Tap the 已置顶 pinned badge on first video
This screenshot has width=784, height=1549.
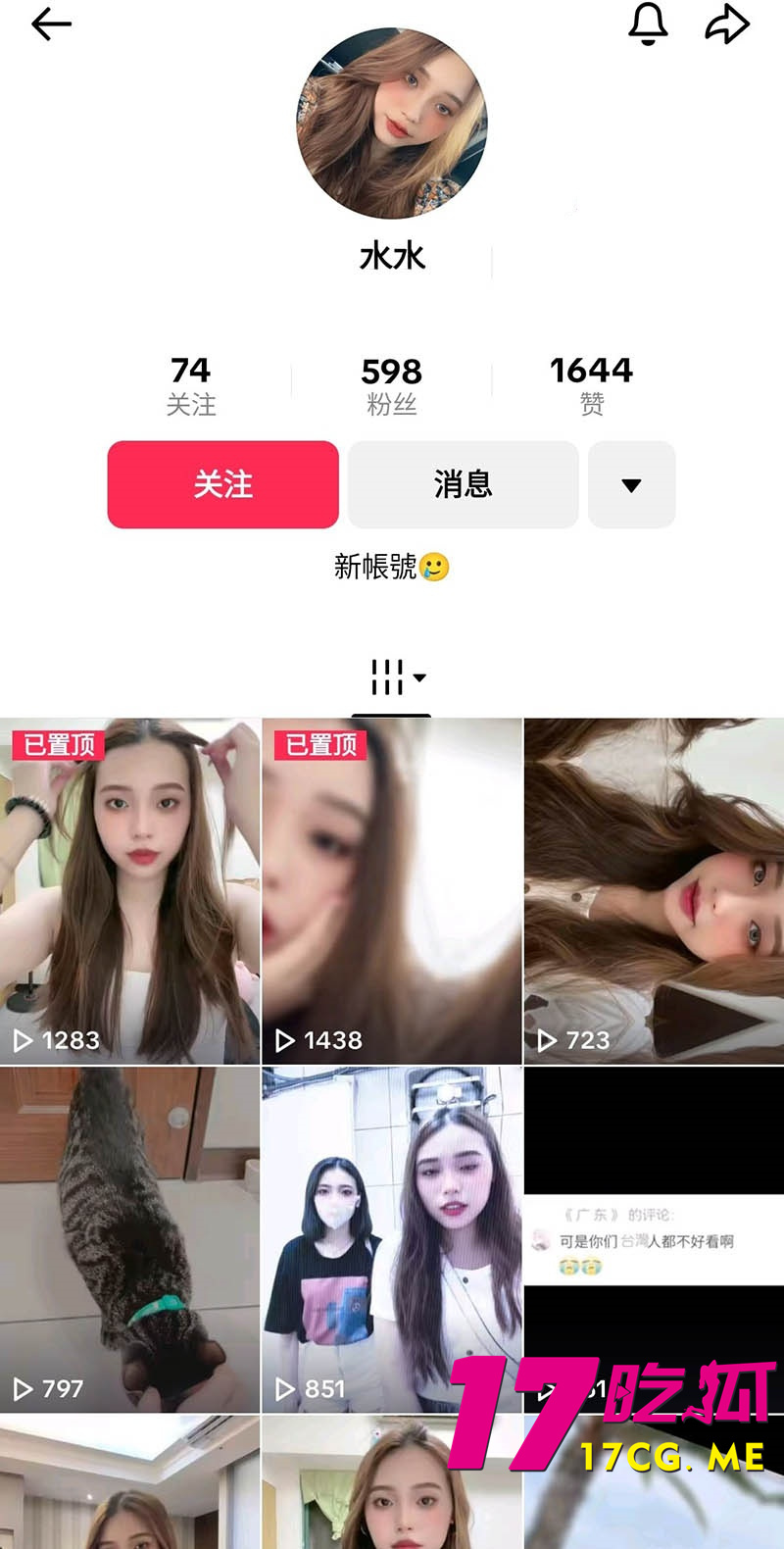tap(59, 745)
